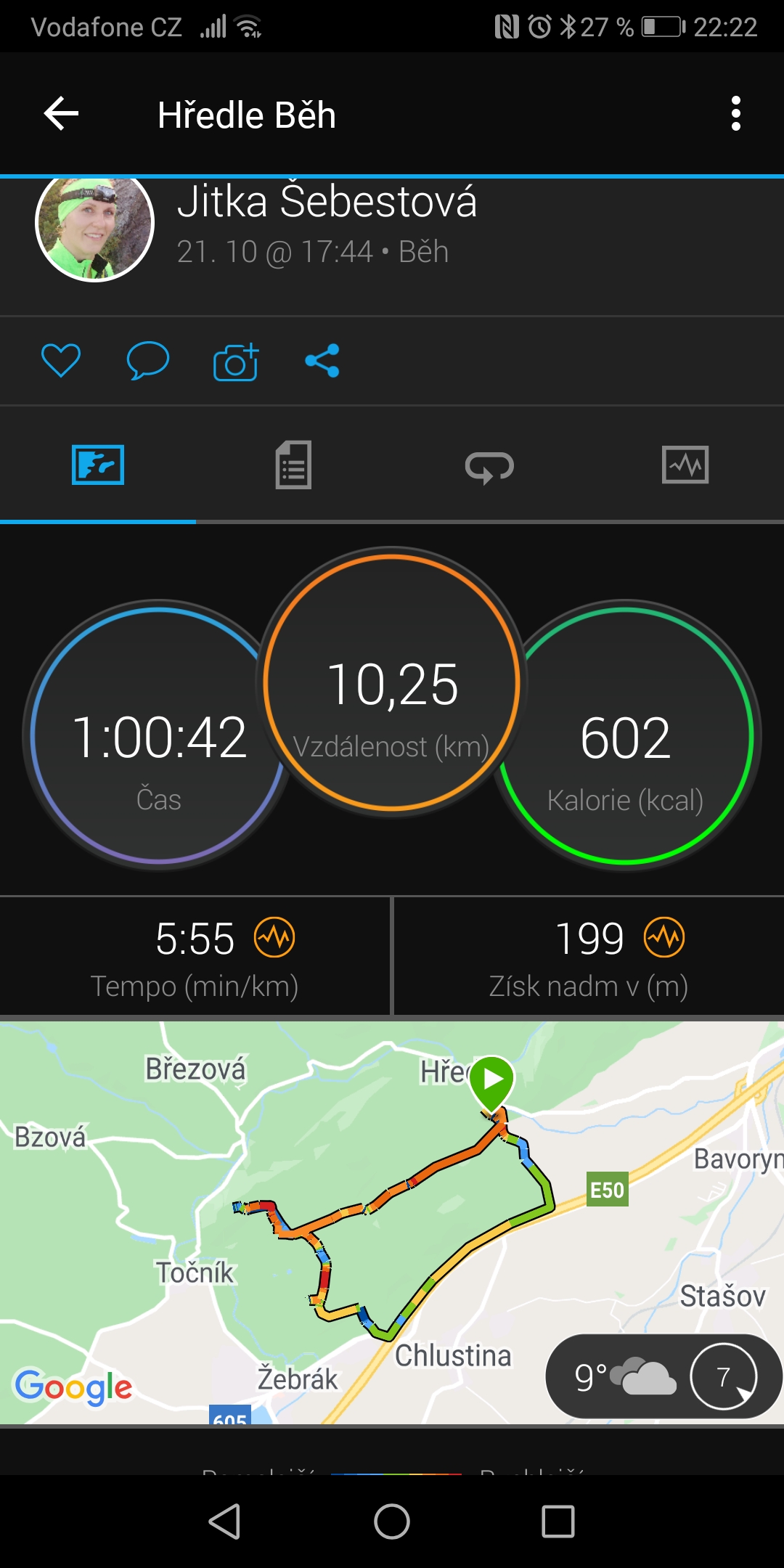Switch to the charts tab

click(685, 465)
